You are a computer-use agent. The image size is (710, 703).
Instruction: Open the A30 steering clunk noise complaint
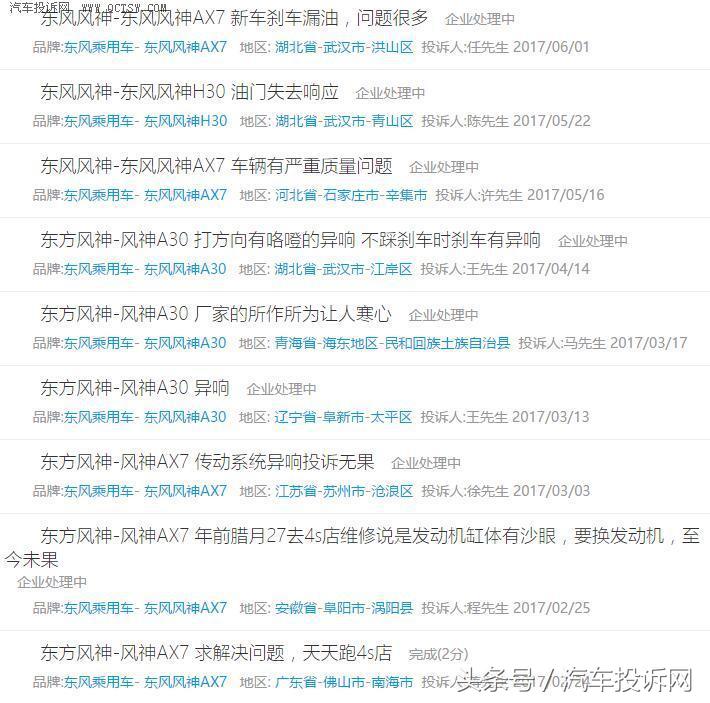pos(290,240)
